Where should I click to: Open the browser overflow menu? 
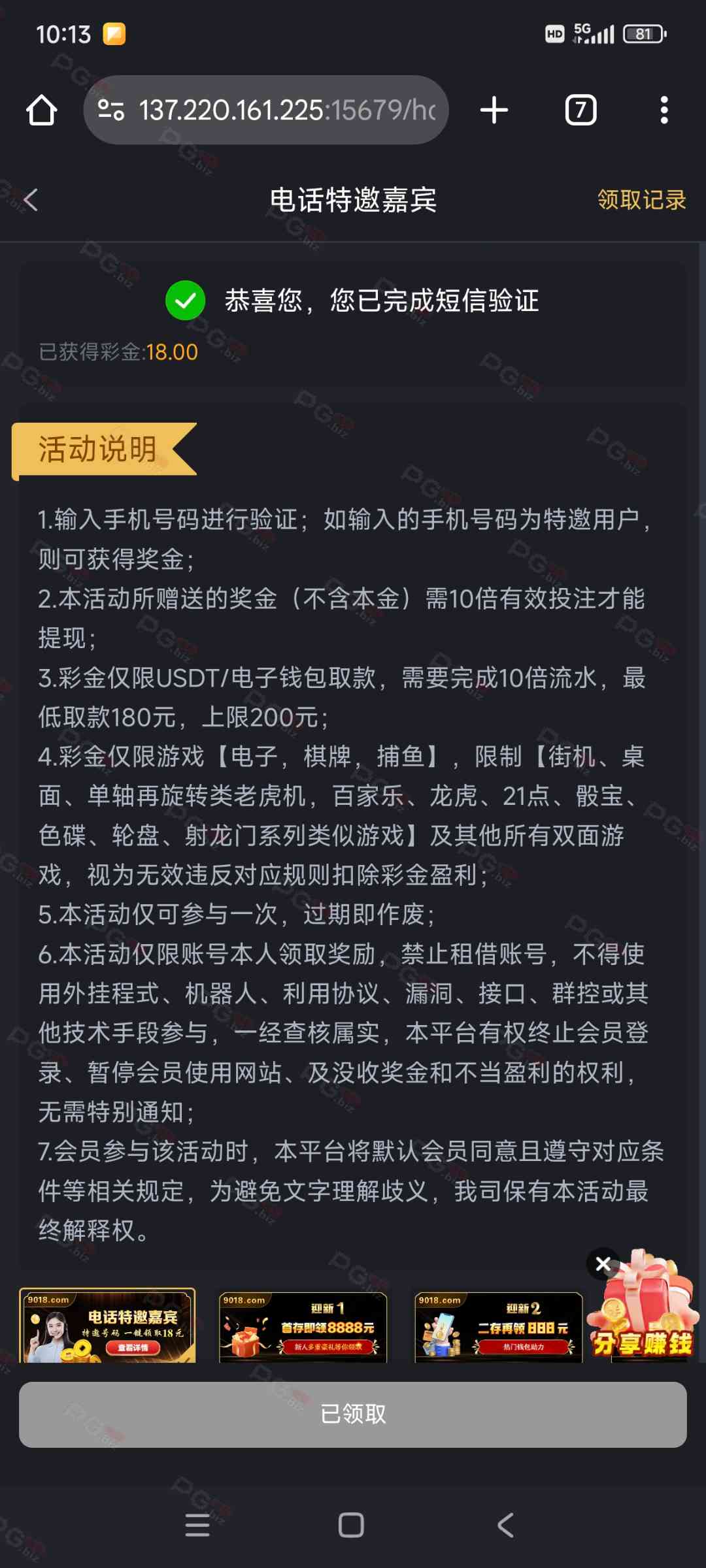click(x=664, y=110)
